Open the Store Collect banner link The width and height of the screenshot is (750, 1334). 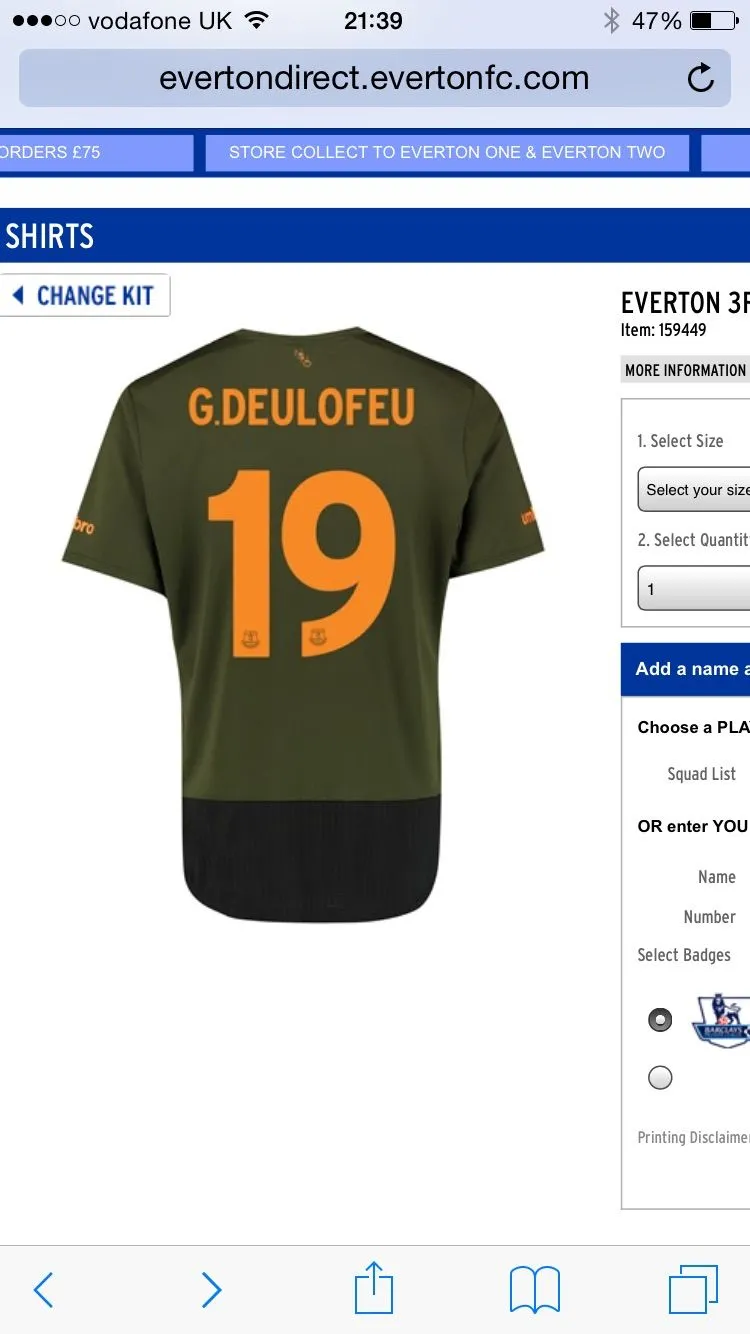click(446, 153)
